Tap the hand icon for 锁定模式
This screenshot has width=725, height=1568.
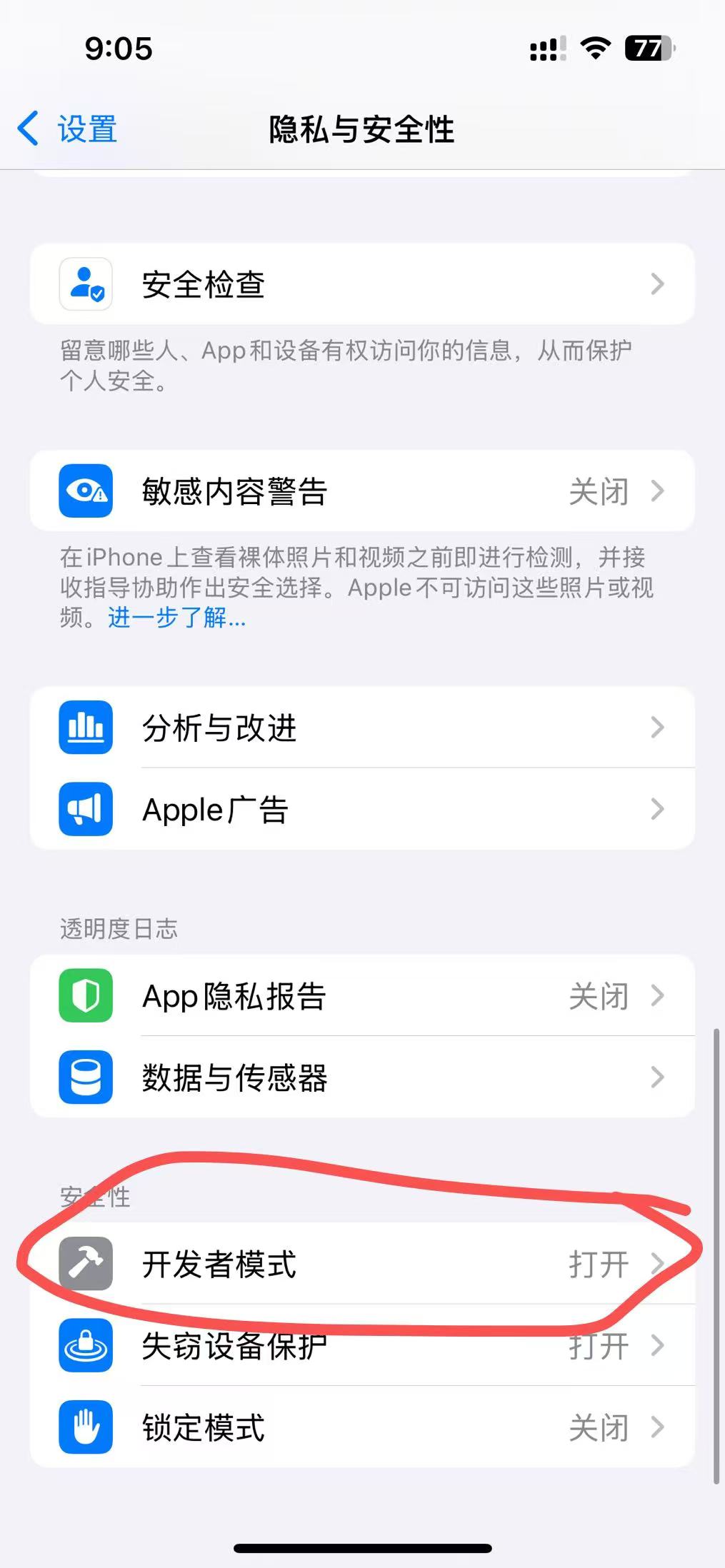click(x=86, y=1428)
